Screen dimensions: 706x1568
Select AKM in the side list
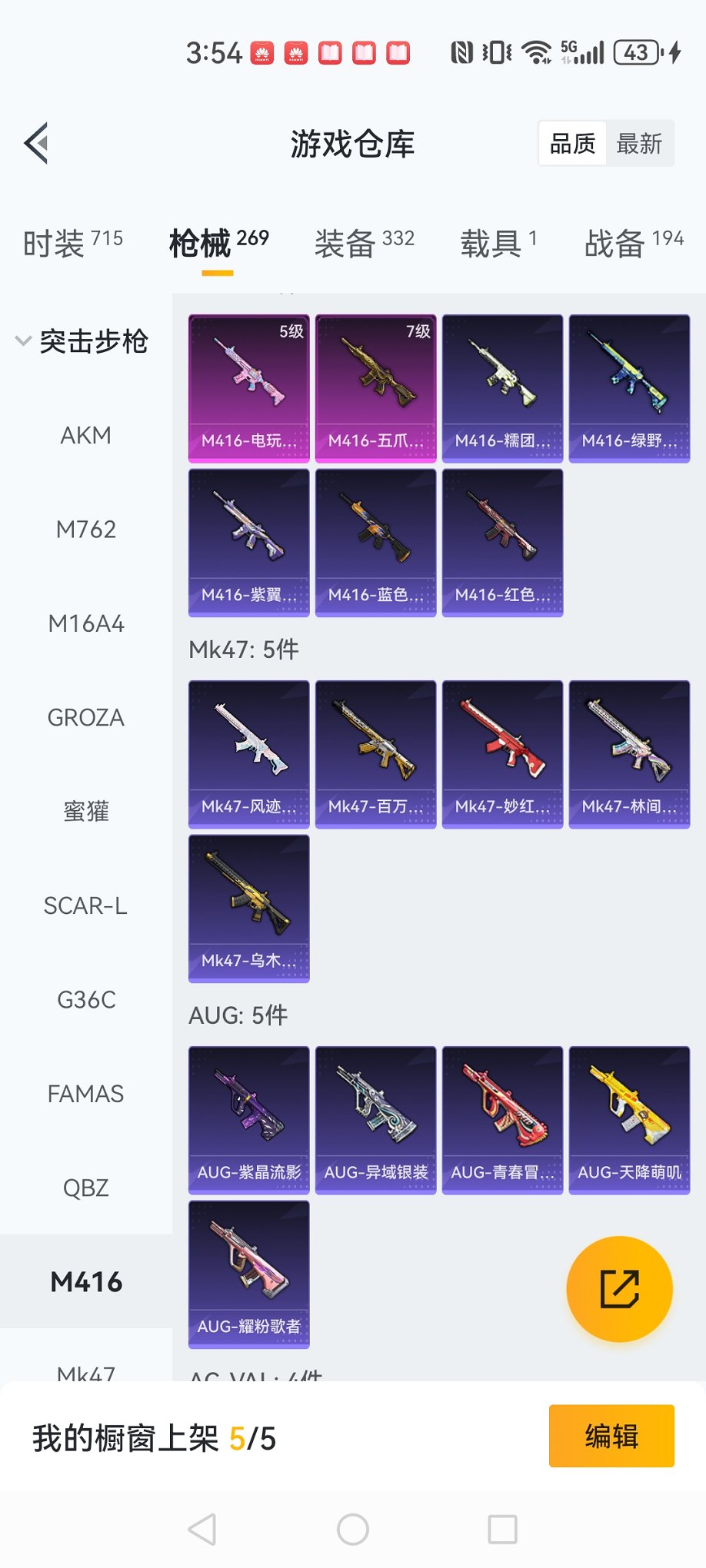[x=86, y=435]
